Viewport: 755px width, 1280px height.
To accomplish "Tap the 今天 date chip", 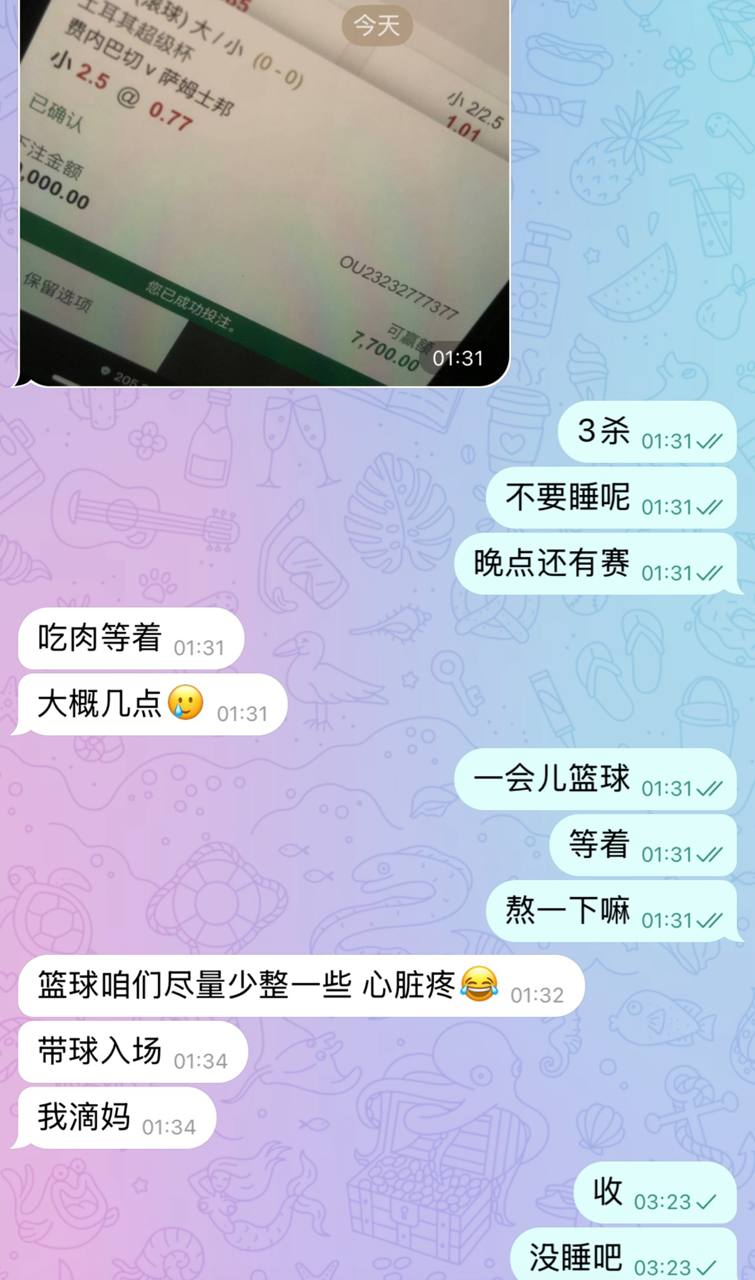I will point(377,25).
